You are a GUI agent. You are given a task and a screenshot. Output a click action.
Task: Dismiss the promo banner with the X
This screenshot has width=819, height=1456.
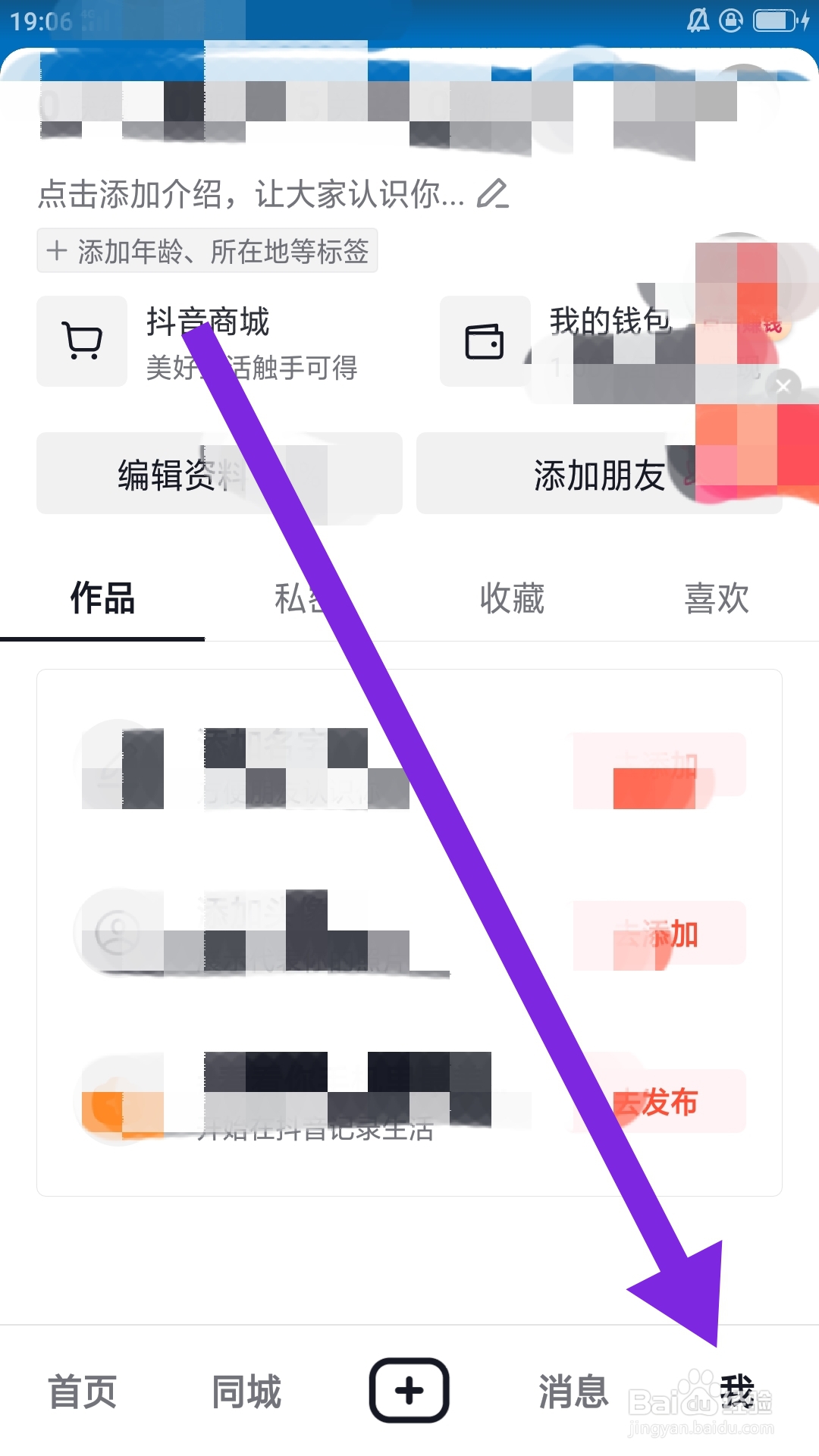pyautogui.click(x=783, y=386)
